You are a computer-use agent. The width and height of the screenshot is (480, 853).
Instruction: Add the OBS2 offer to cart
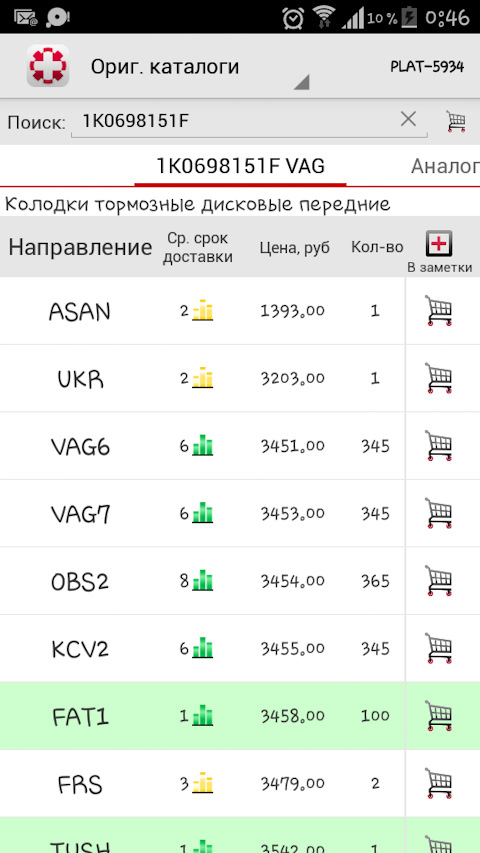(x=439, y=581)
